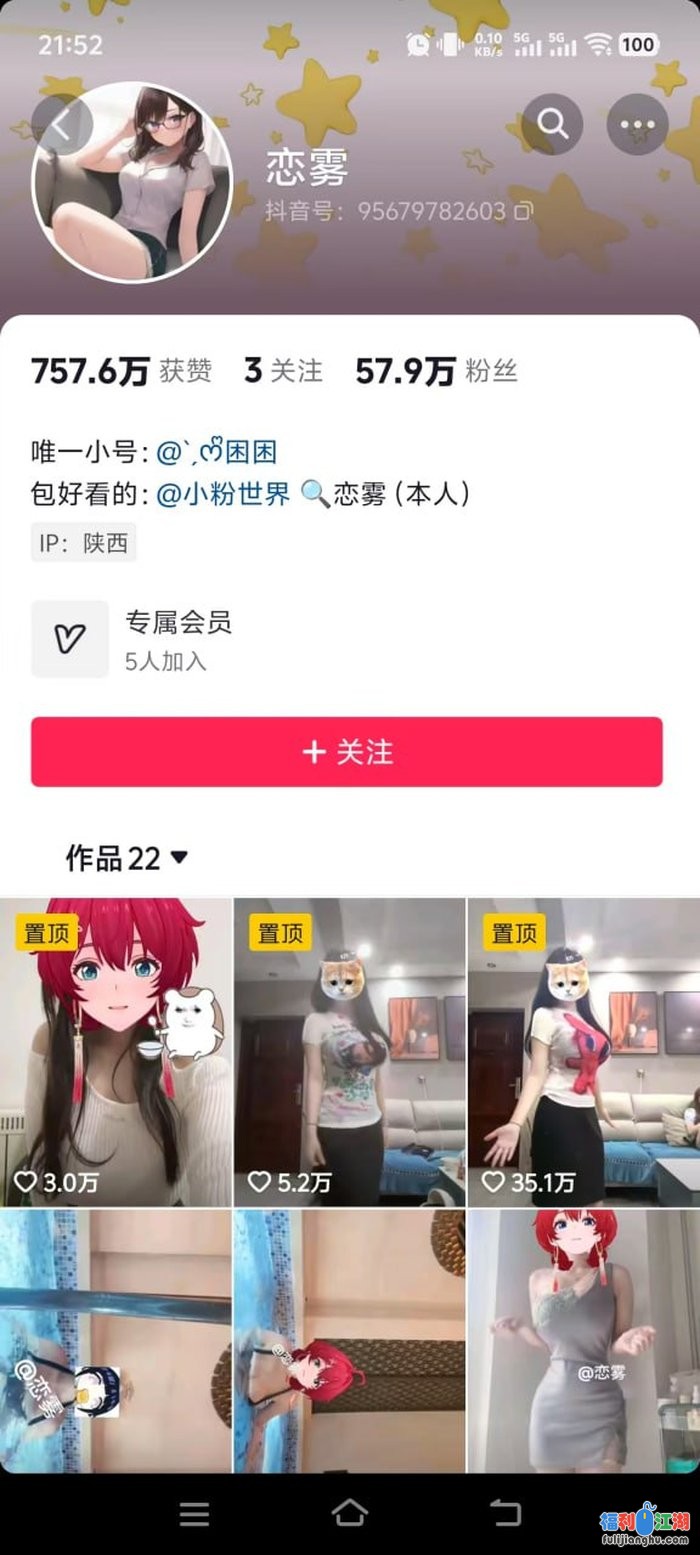
Task: Open the gray dress video tile
Action: tap(583, 1340)
